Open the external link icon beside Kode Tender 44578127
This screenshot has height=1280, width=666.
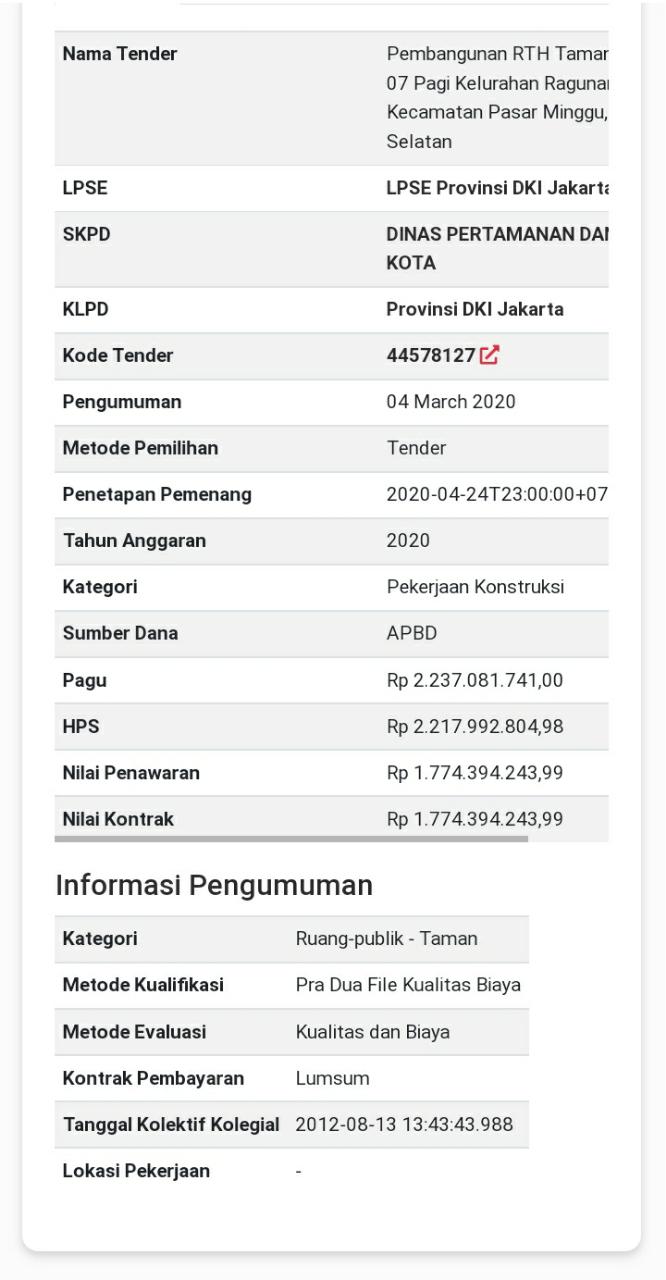point(489,355)
